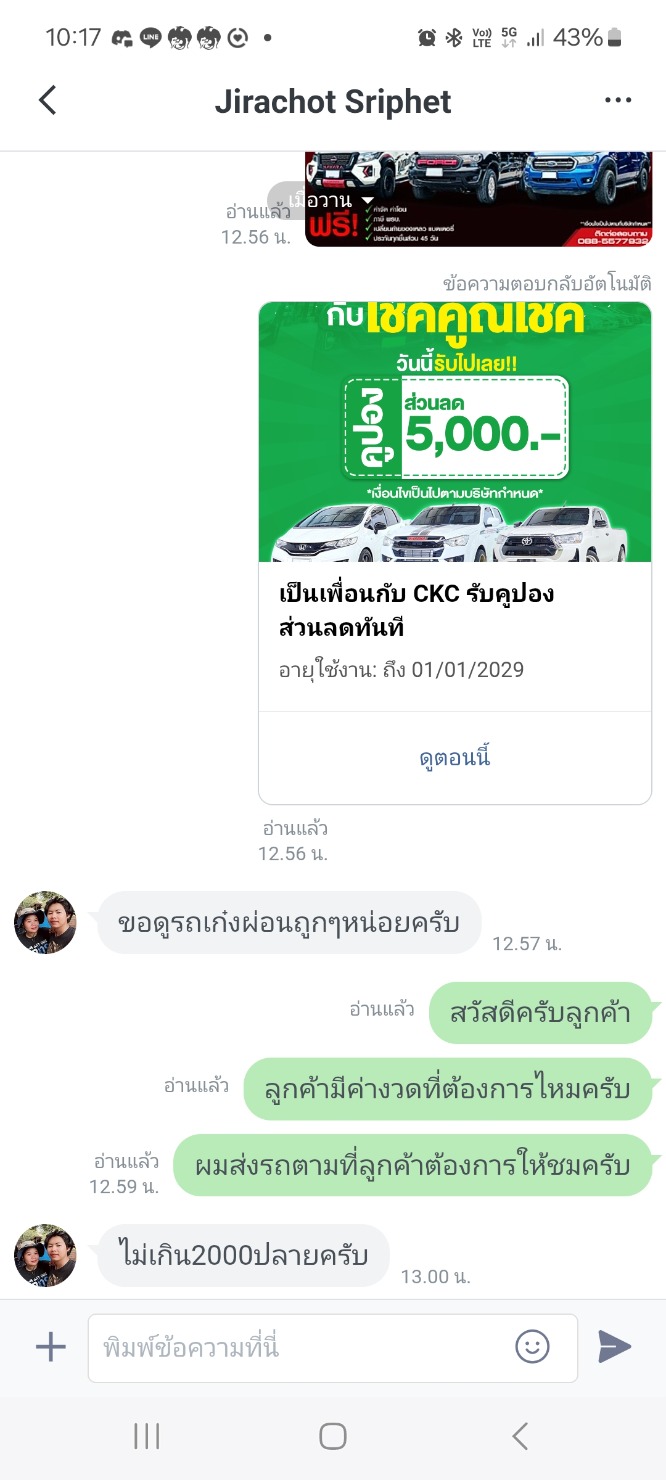This screenshot has height=1480, width=666.
Task: Send the message with the arrow icon
Action: (x=614, y=1347)
